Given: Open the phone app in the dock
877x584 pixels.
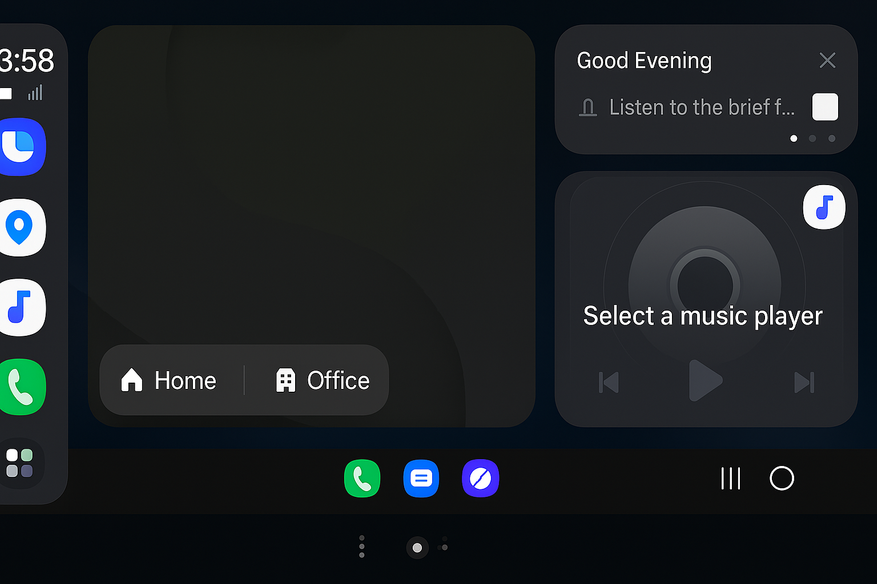Looking at the screenshot, I should tap(362, 479).
